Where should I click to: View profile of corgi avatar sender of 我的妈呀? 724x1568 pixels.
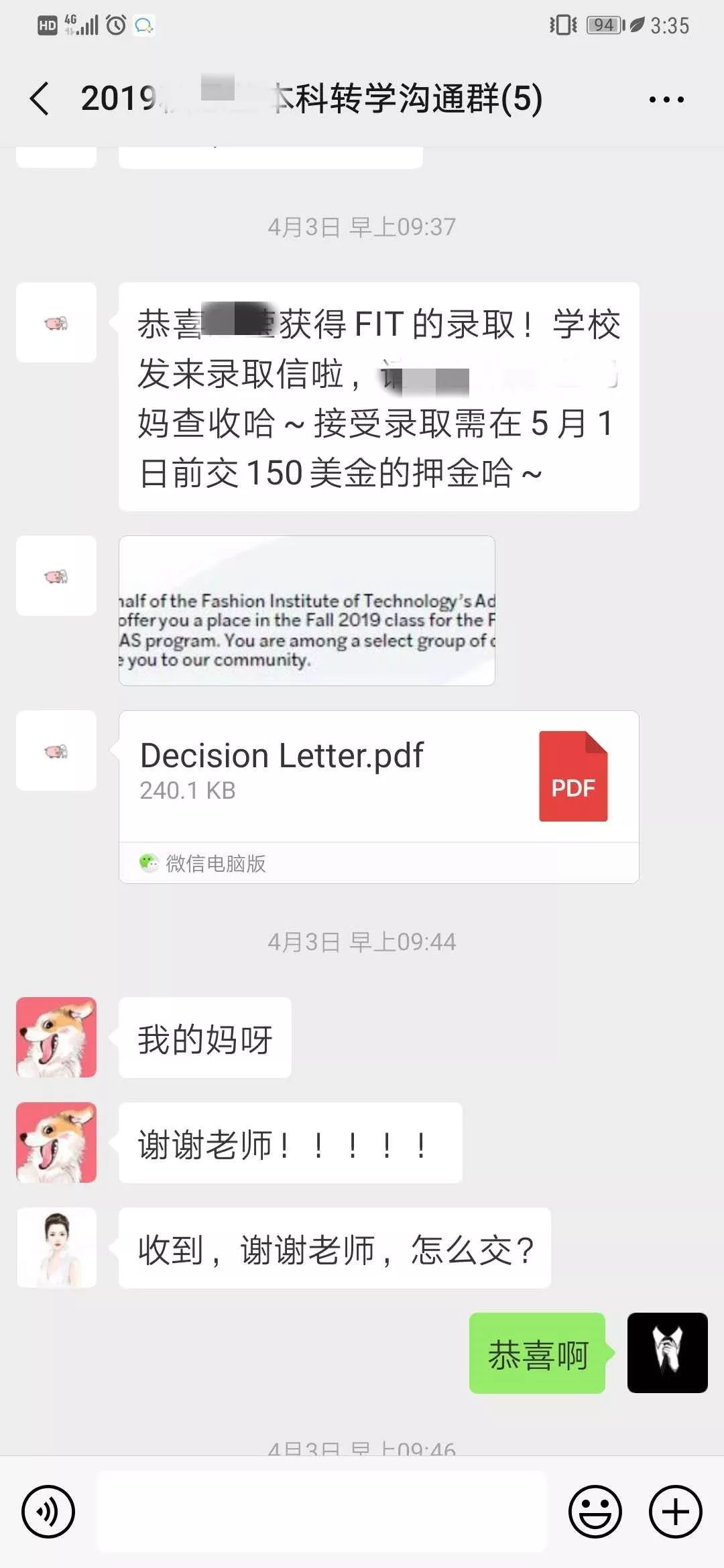click(x=56, y=1037)
